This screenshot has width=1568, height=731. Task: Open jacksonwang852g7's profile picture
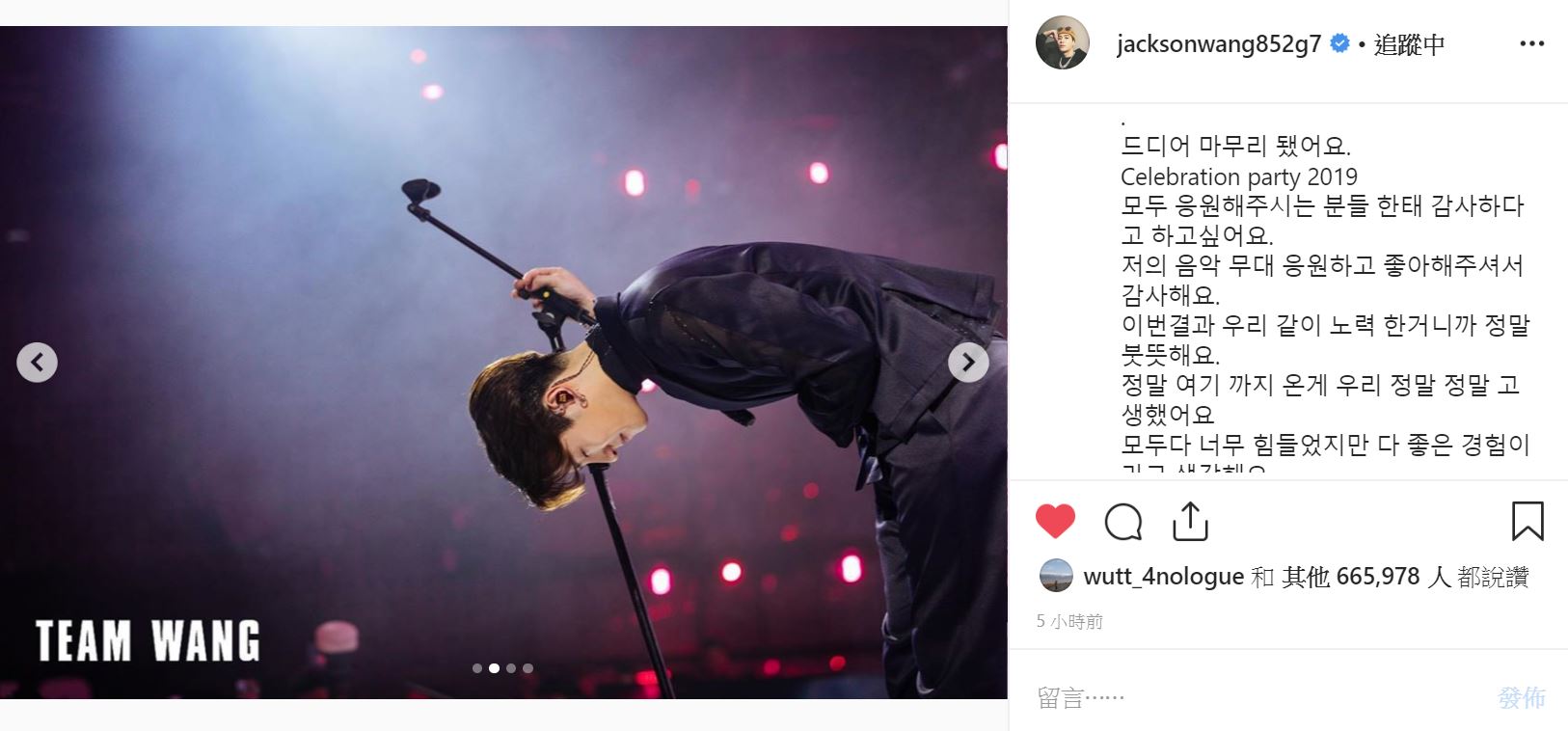(x=1062, y=44)
